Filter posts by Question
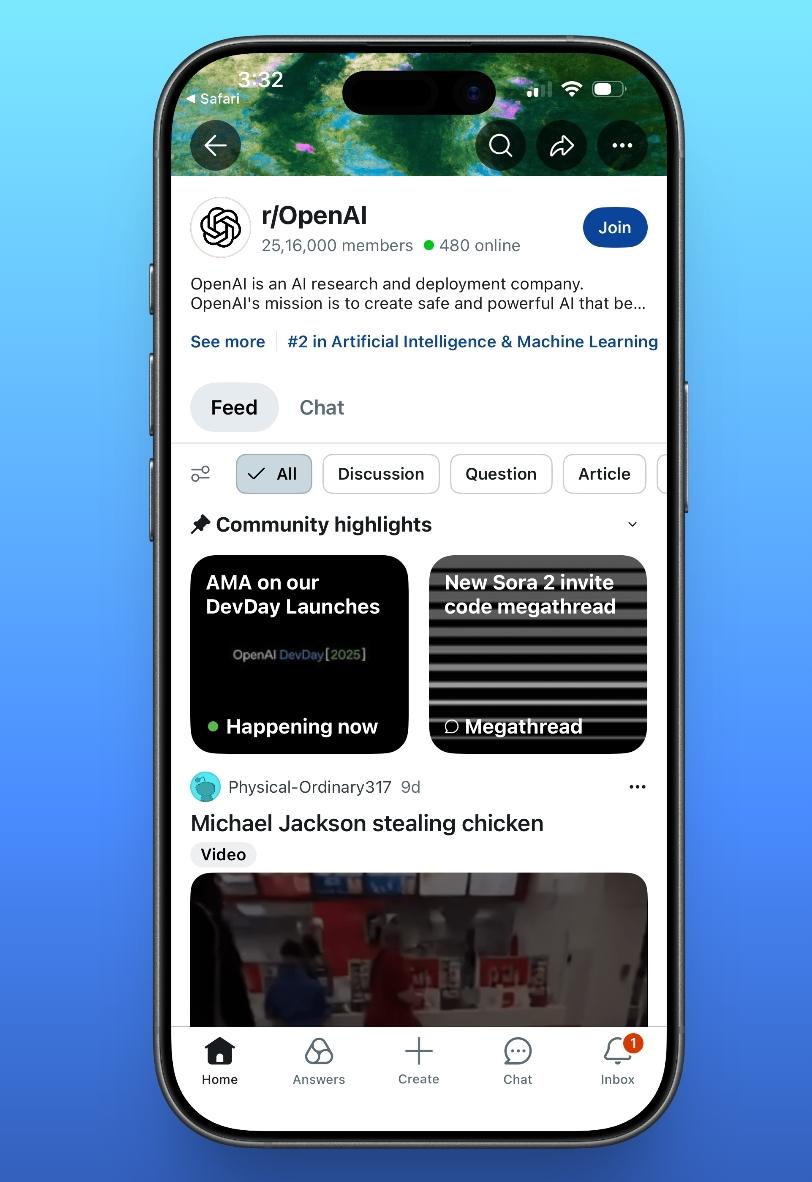 click(x=501, y=474)
